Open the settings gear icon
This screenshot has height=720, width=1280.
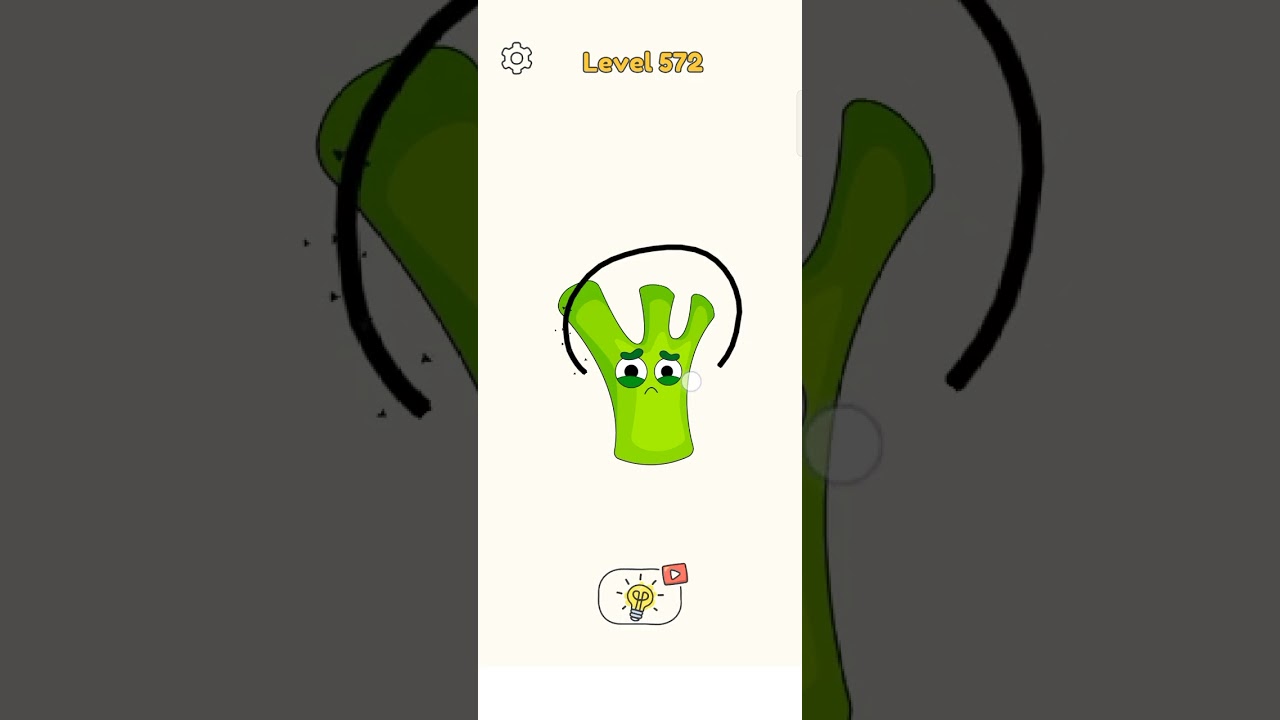tap(517, 59)
